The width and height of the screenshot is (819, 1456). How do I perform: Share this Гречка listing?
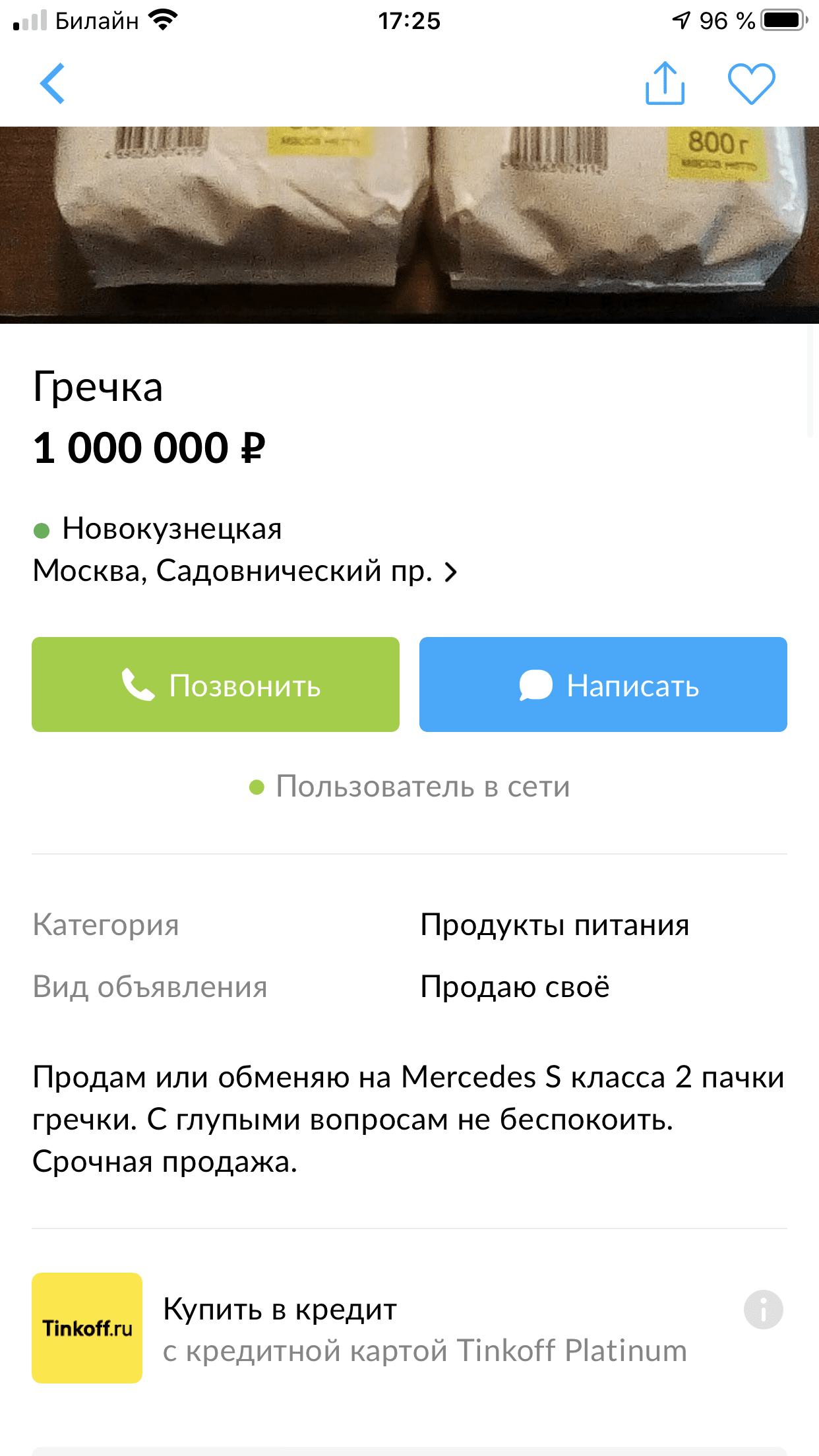[665, 84]
